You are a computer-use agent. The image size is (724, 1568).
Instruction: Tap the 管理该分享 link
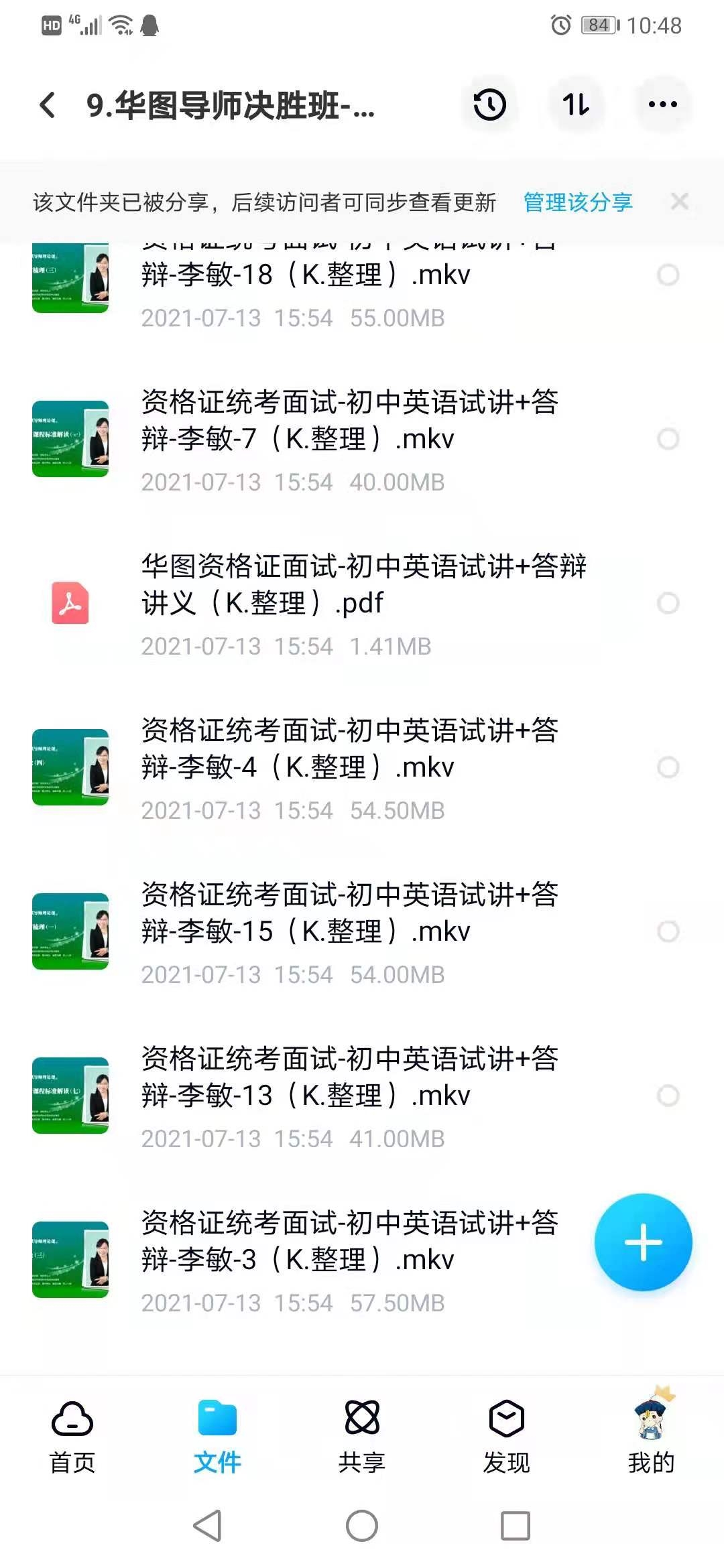(x=577, y=202)
